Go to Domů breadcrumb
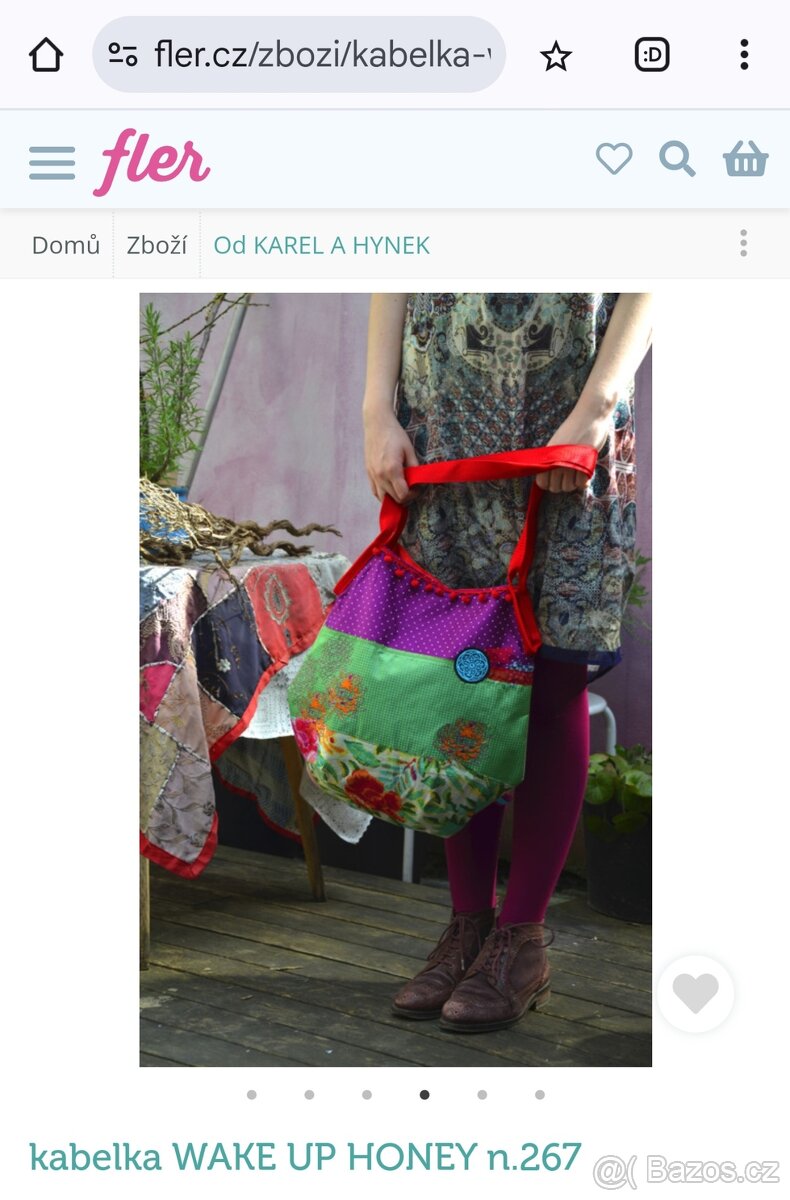Screen dimensions: 790x1200 (66, 245)
